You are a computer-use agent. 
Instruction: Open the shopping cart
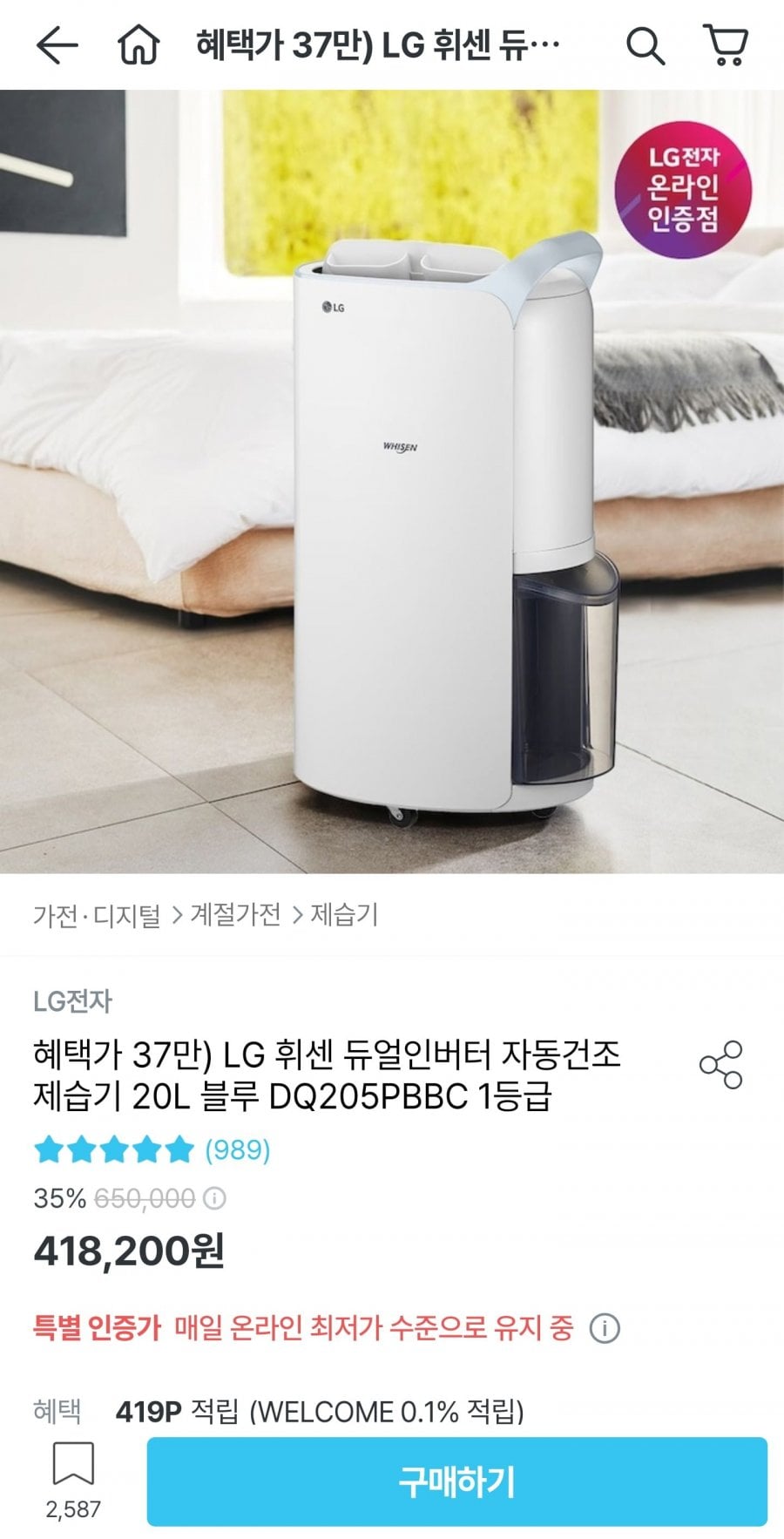(725, 45)
